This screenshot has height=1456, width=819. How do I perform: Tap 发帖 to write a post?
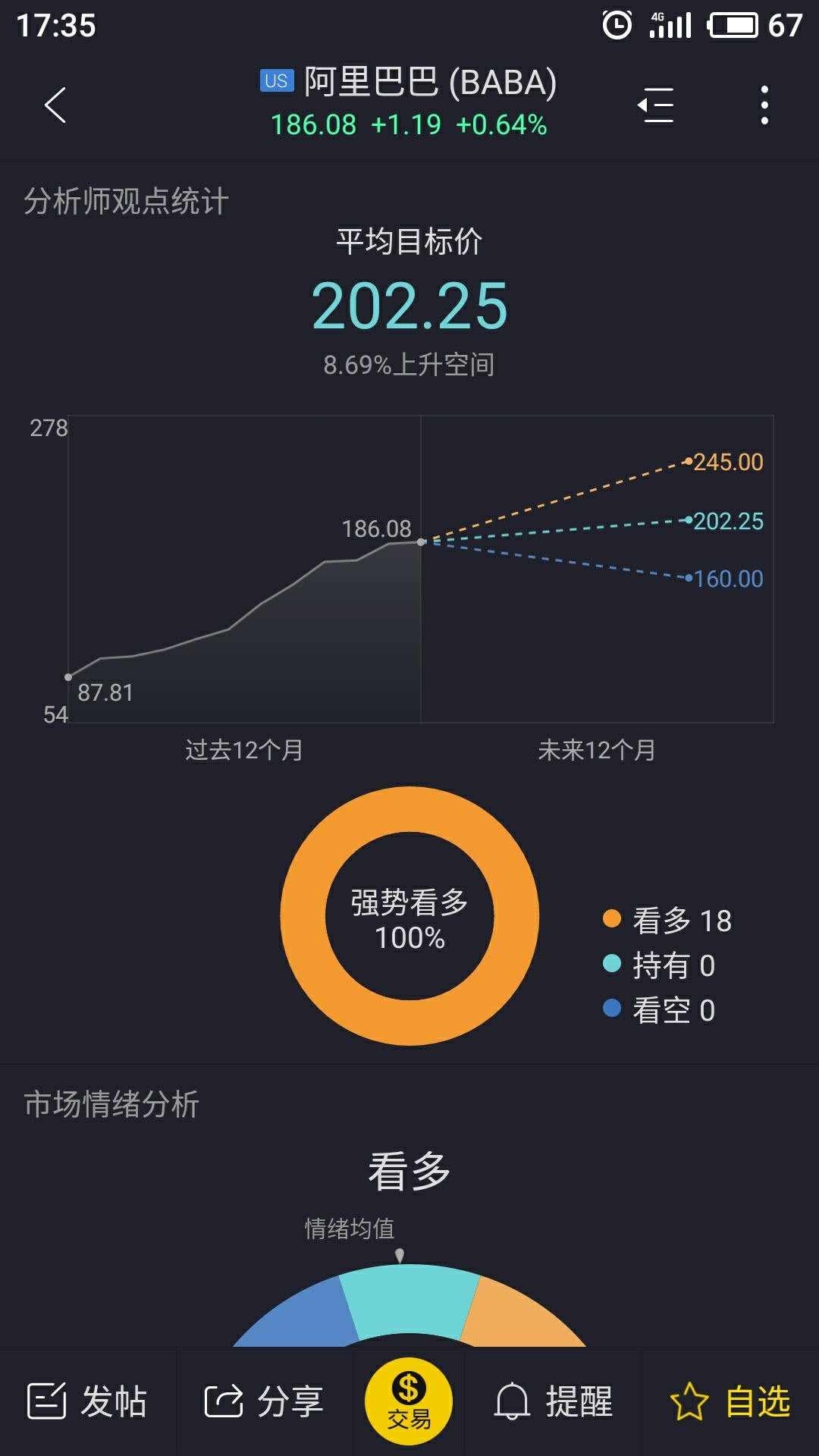87,1401
